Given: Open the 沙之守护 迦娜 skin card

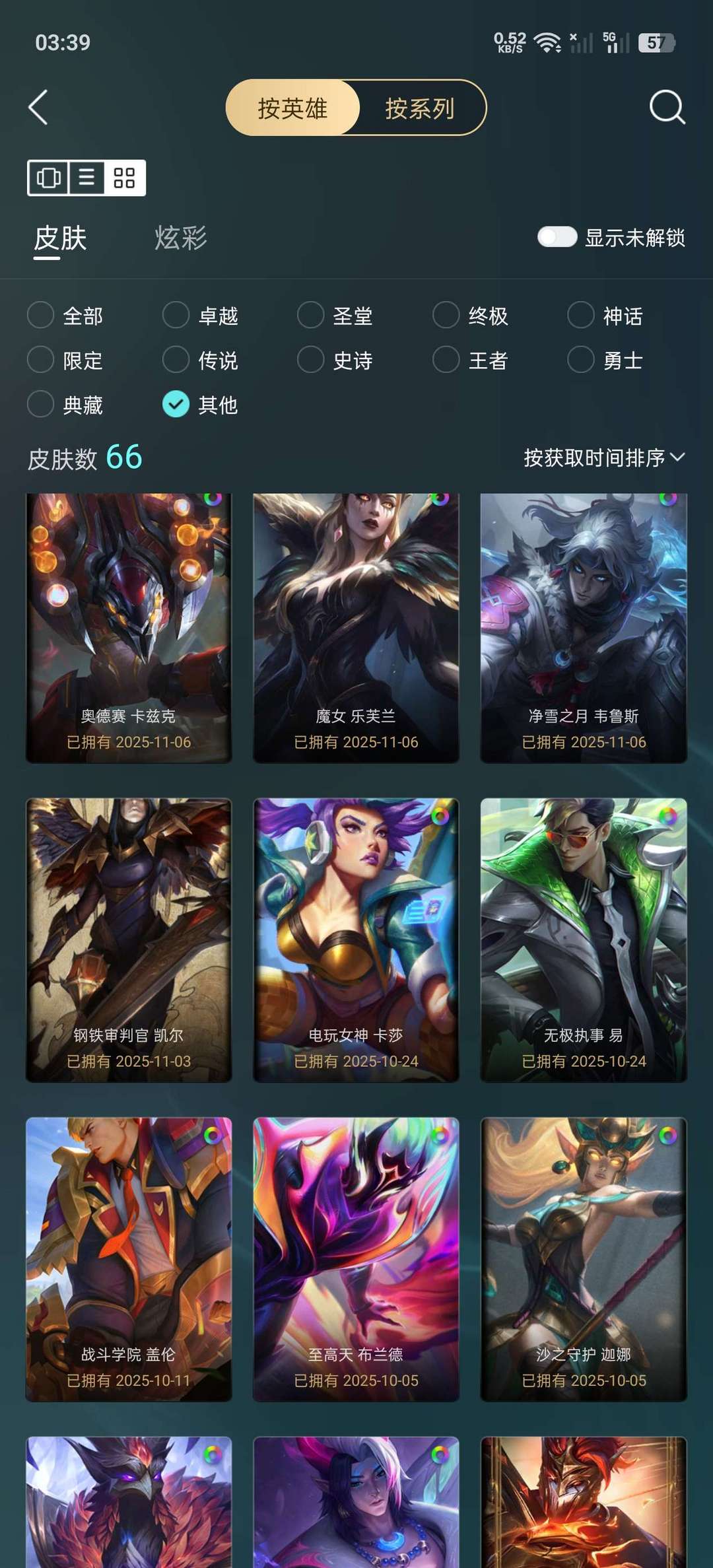Looking at the screenshot, I should click(x=584, y=1259).
